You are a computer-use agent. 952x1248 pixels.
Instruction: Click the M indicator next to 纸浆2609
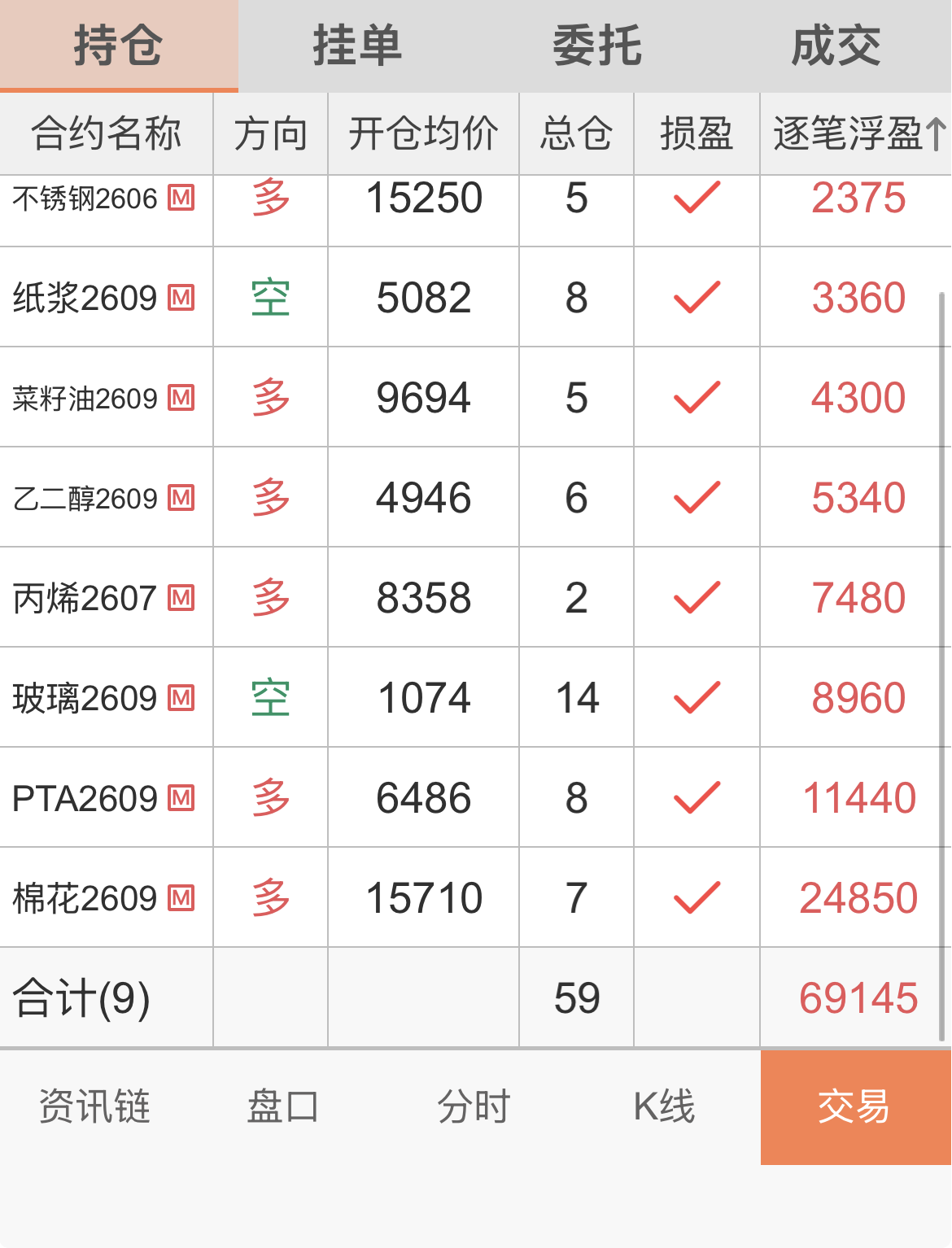(x=182, y=298)
